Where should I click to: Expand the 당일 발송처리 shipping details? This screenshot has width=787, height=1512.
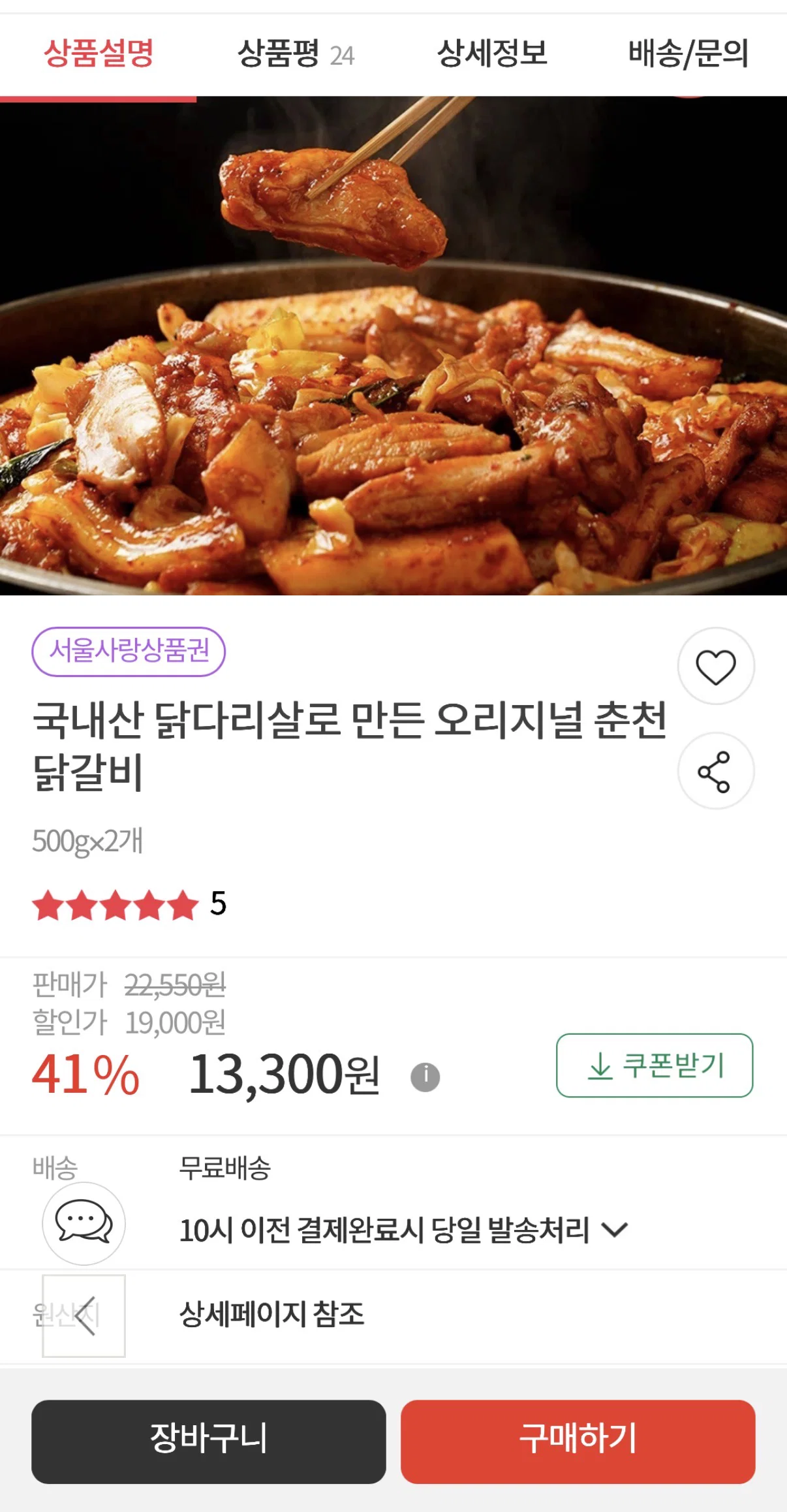[404, 1231]
